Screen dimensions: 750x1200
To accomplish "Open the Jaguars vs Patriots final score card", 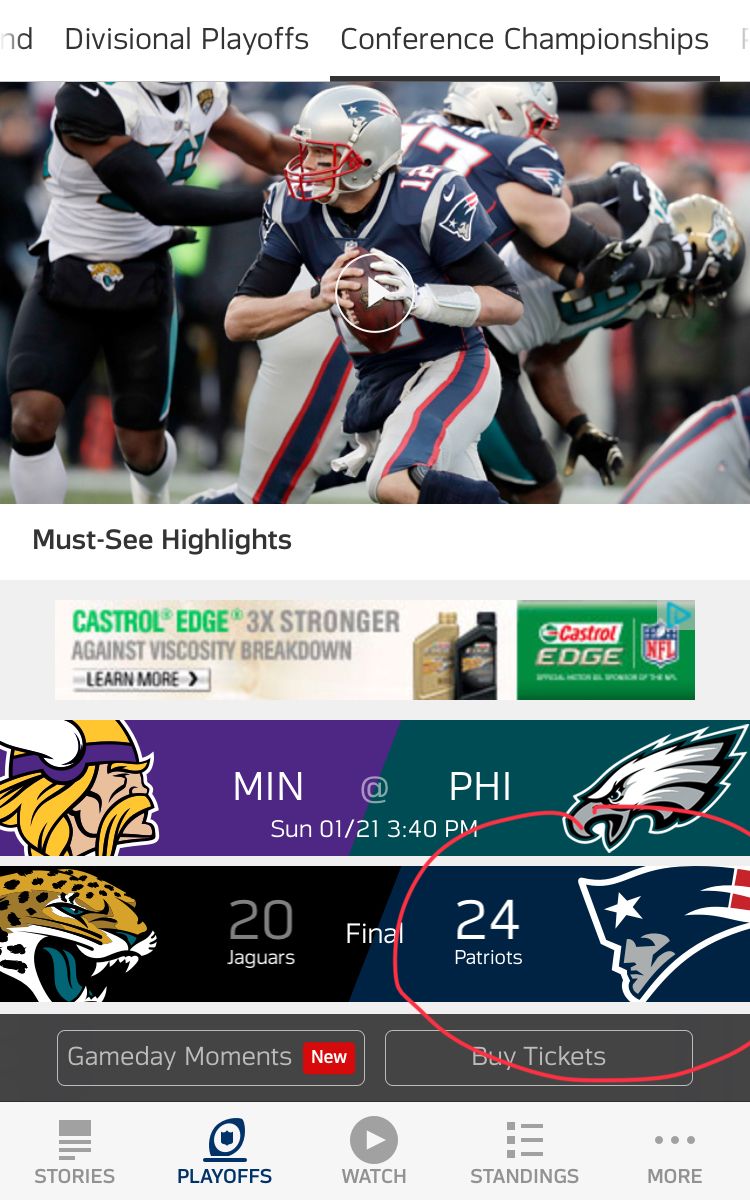I will (x=374, y=934).
